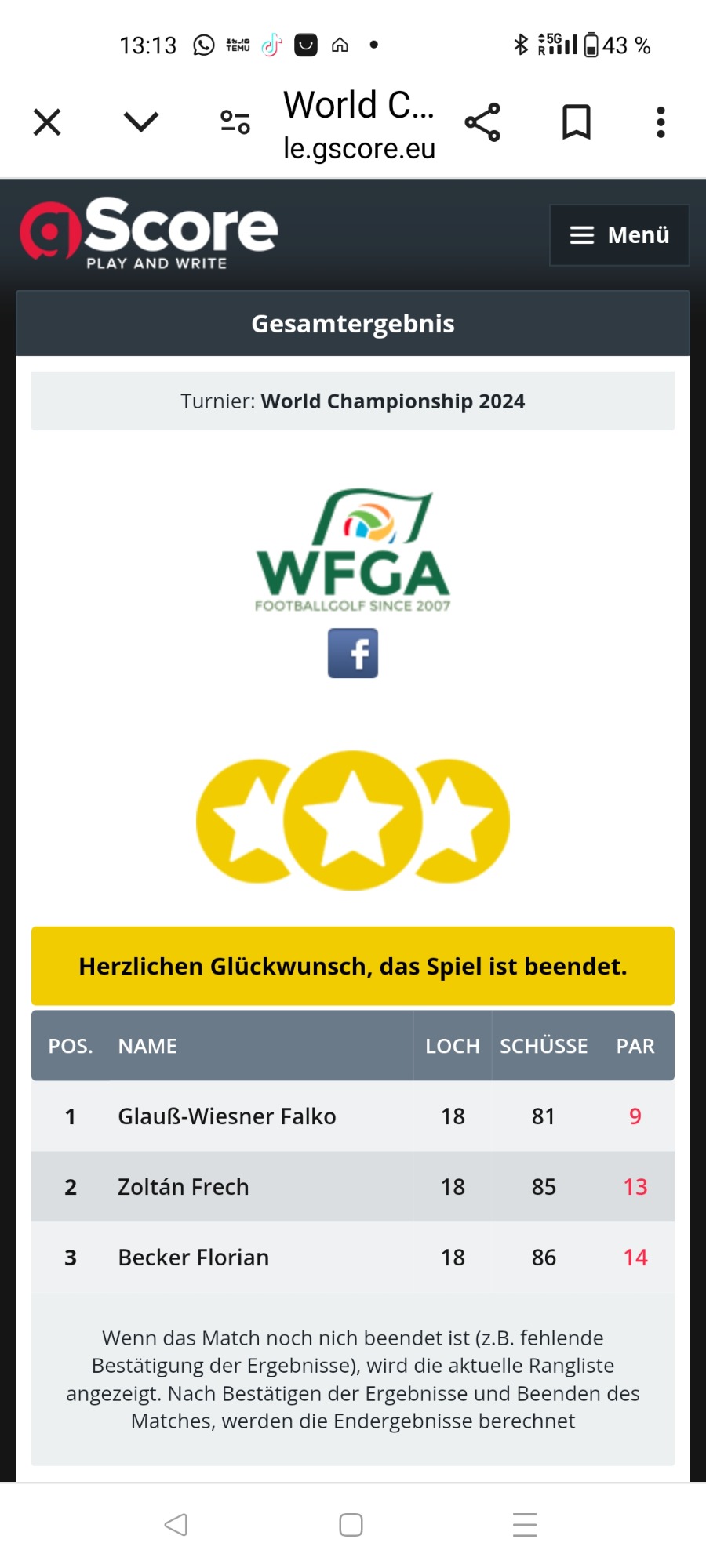Open the Menü hamburger button
The height and width of the screenshot is (1568, 706).
click(620, 235)
